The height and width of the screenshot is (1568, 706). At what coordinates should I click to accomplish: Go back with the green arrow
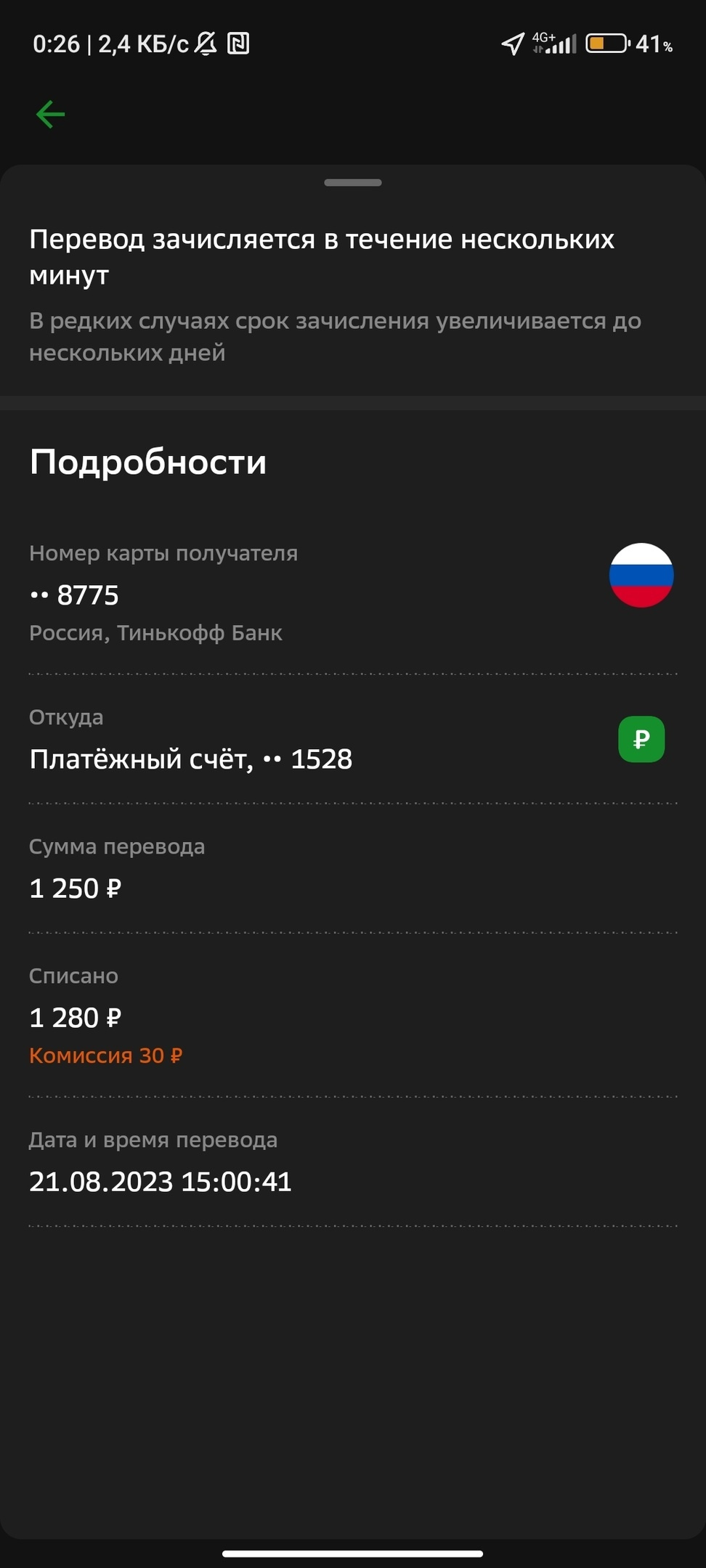[51, 114]
